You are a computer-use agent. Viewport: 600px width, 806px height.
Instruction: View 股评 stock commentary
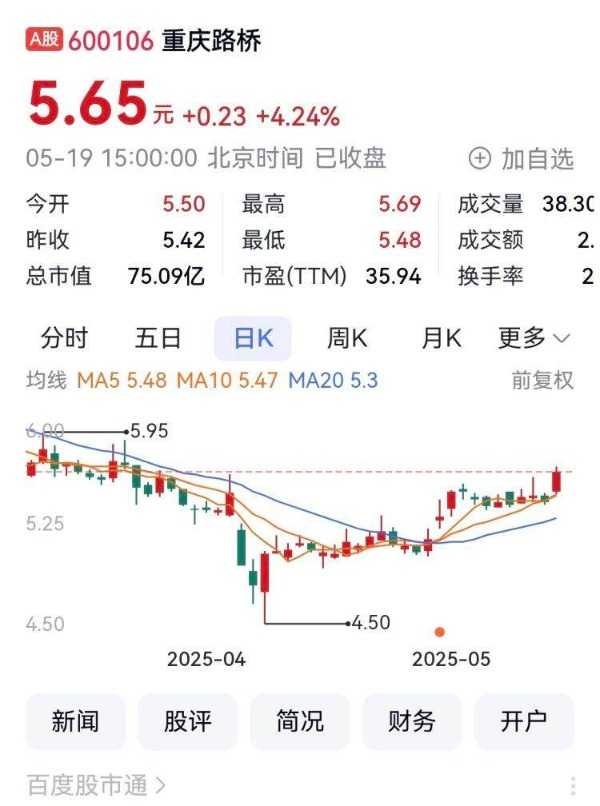pyautogui.click(x=188, y=721)
